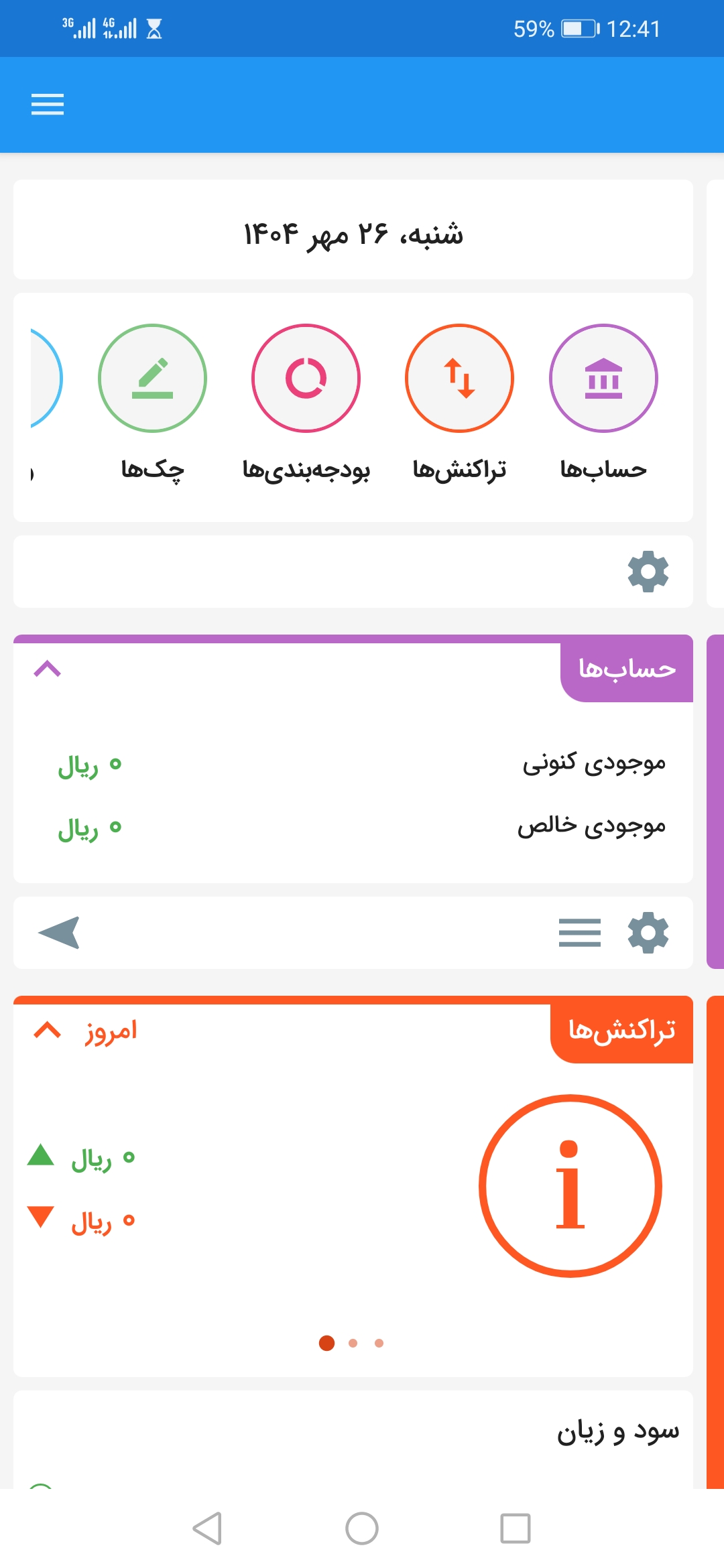The width and height of the screenshot is (724, 1568).
Task: Open the hamburger drawer menu
Action: [47, 105]
